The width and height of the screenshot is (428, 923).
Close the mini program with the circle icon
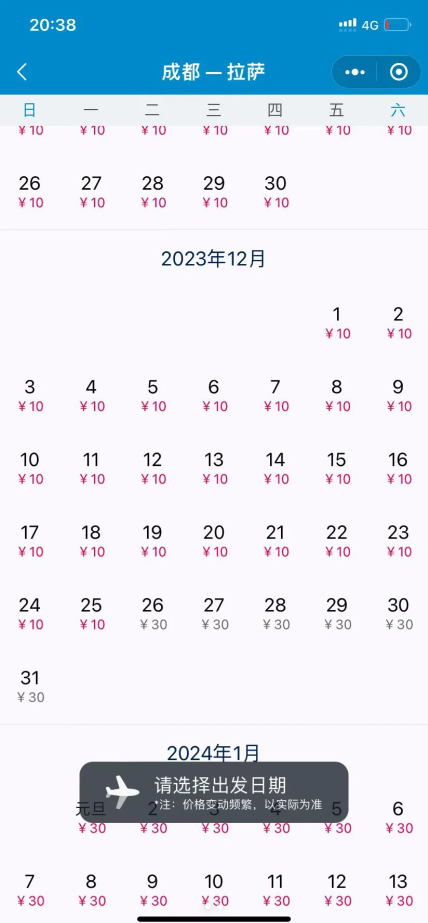point(399,72)
